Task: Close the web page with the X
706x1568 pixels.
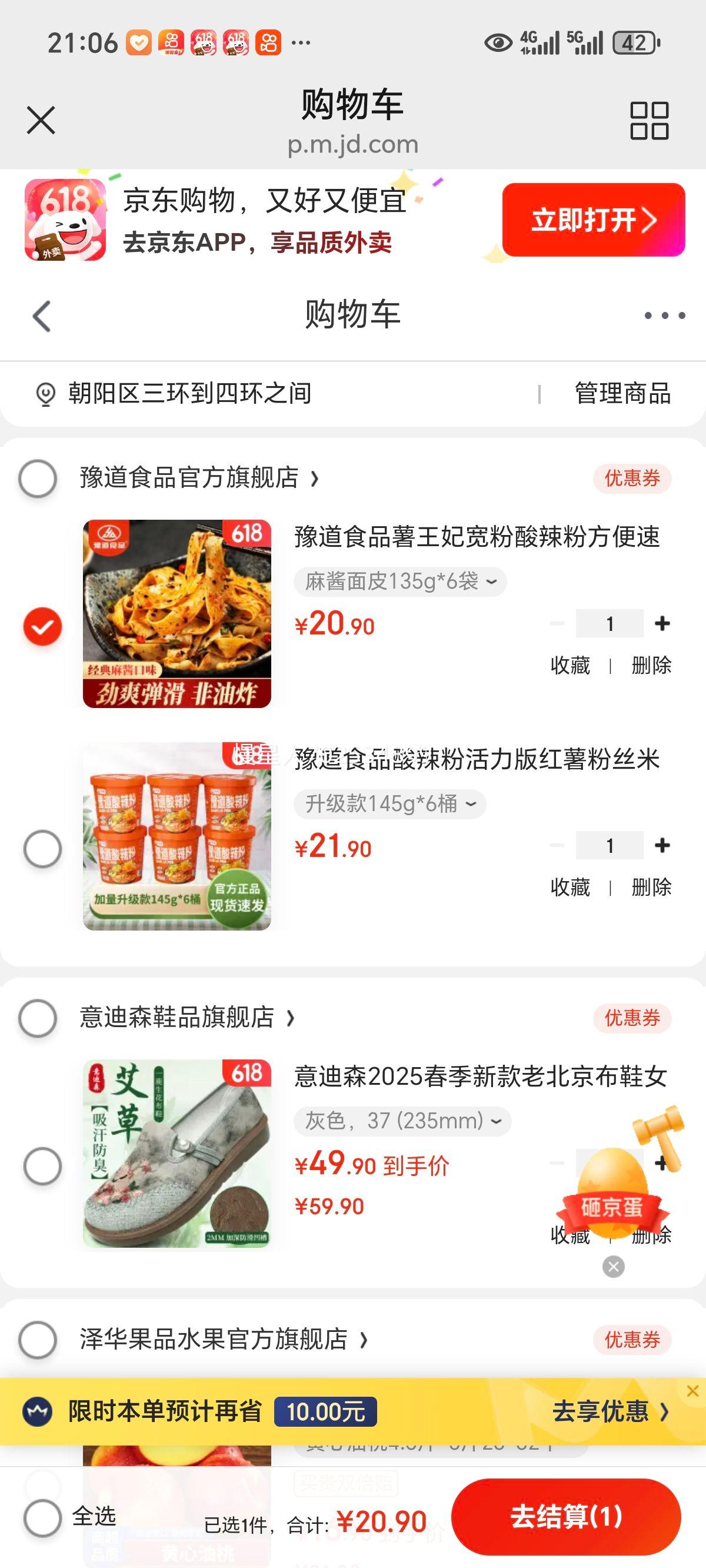Action: [x=41, y=119]
